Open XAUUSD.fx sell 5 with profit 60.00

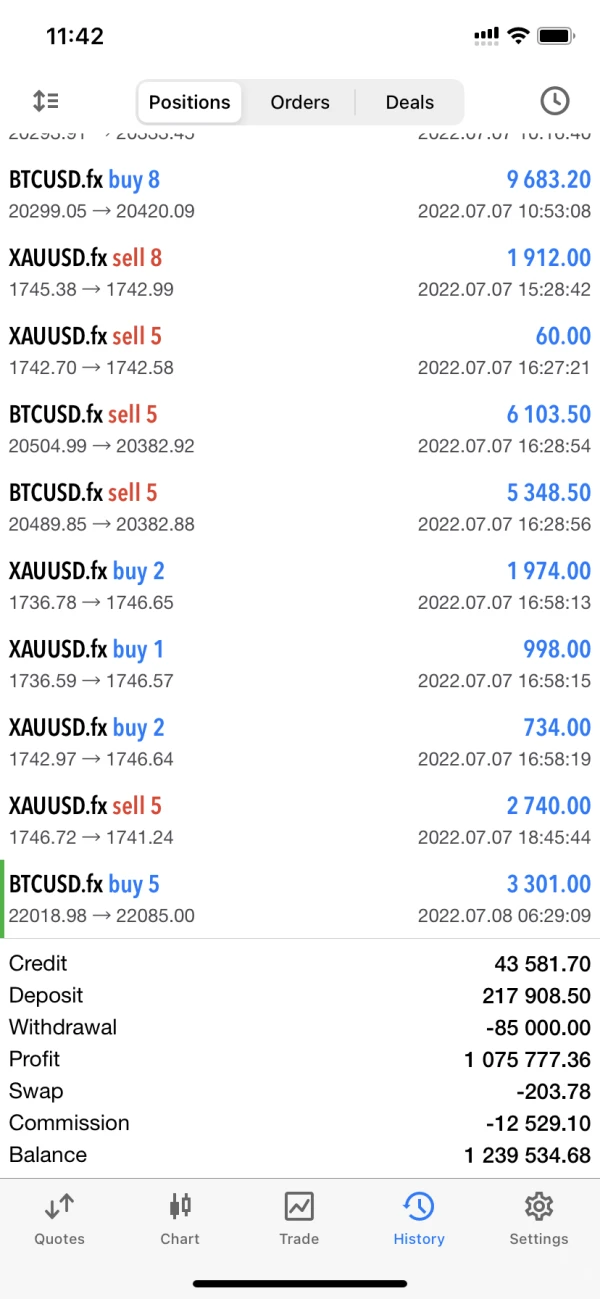(300, 350)
